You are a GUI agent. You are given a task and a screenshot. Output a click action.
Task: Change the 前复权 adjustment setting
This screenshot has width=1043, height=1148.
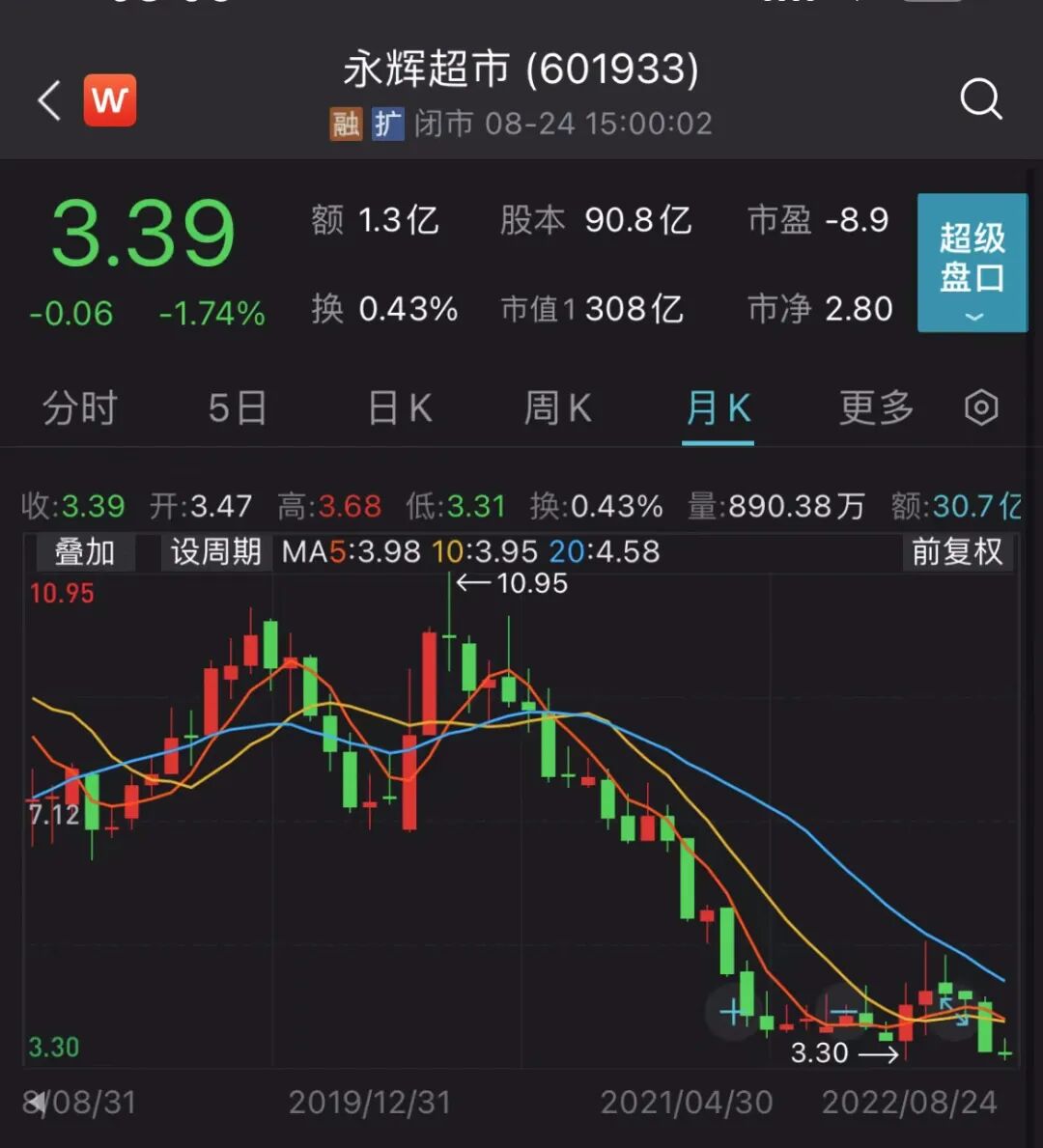957,552
